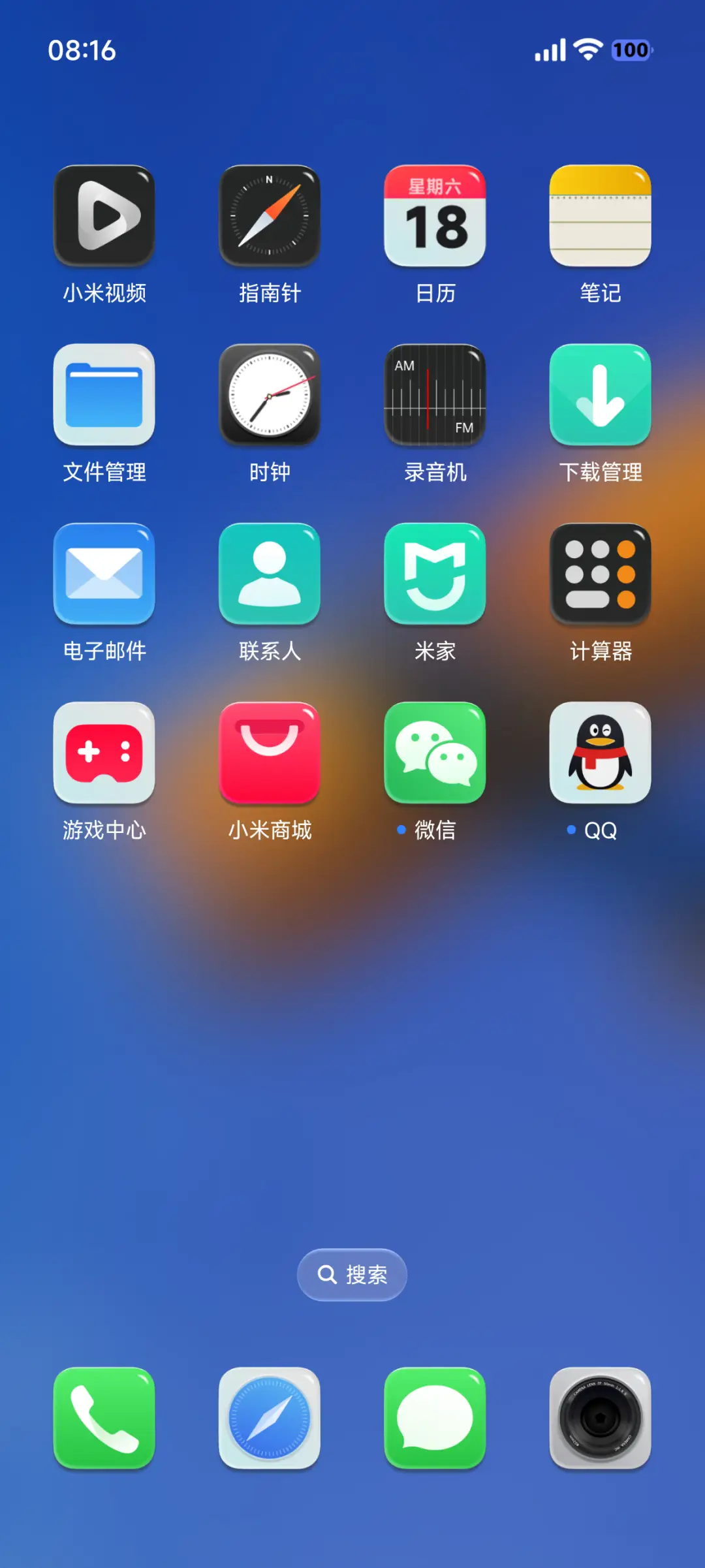The image size is (705, 1568).
Task: Open the 时钟 clock app
Action: (x=270, y=396)
